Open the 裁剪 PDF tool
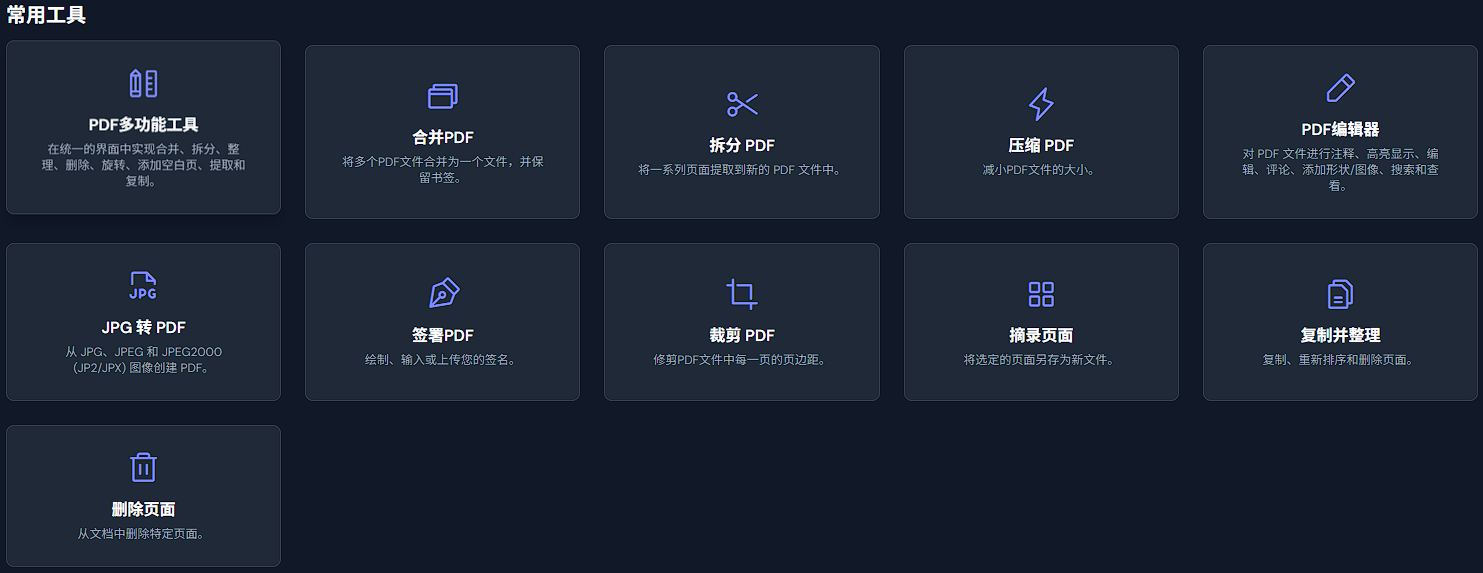Image resolution: width=1483 pixels, height=573 pixels. 741,322
